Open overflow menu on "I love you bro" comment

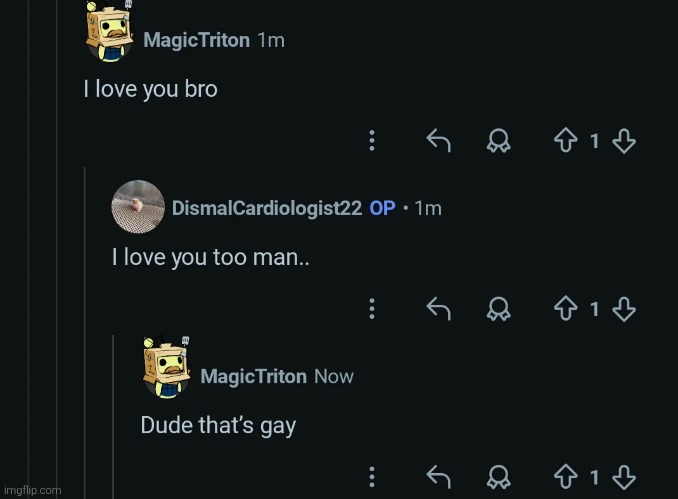[372, 142]
